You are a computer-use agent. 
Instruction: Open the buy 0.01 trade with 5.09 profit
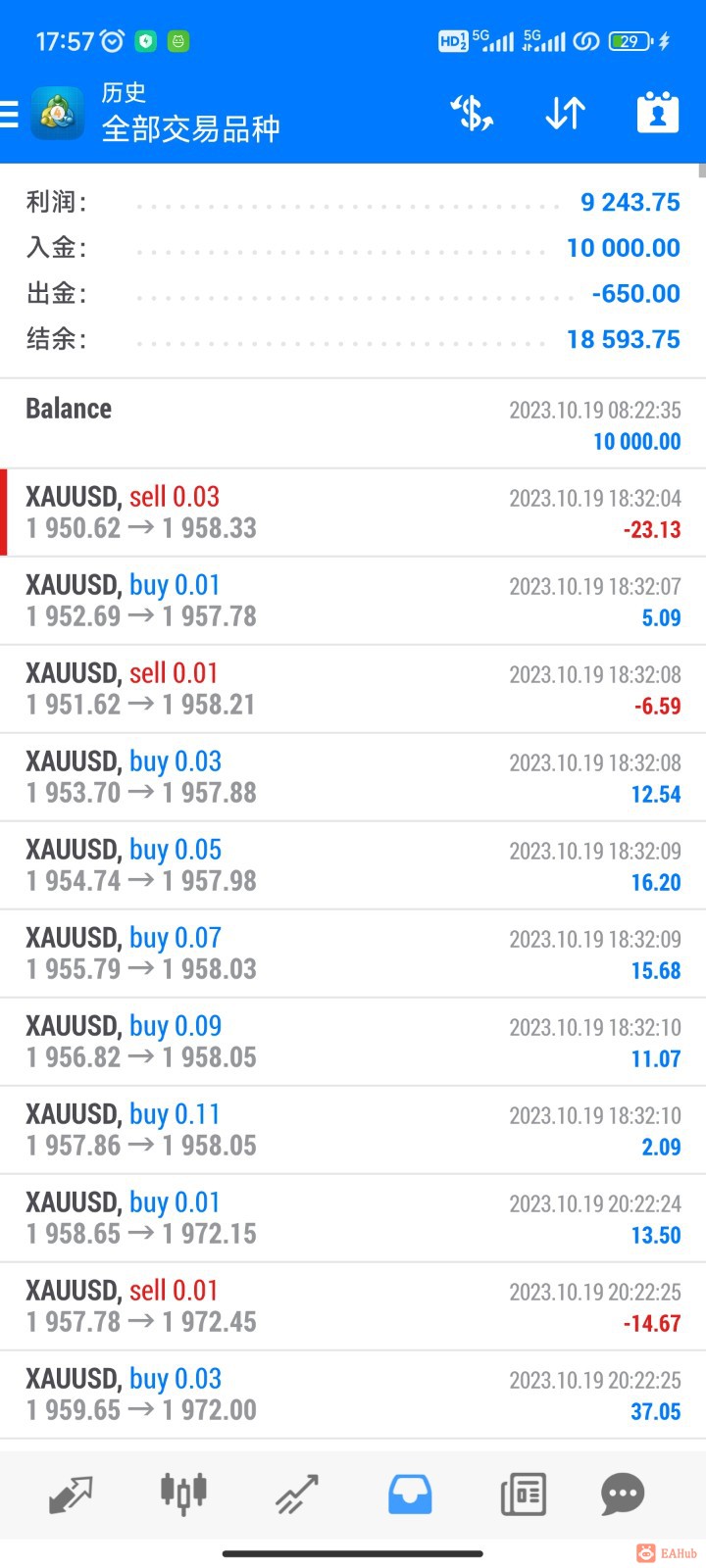point(353,600)
